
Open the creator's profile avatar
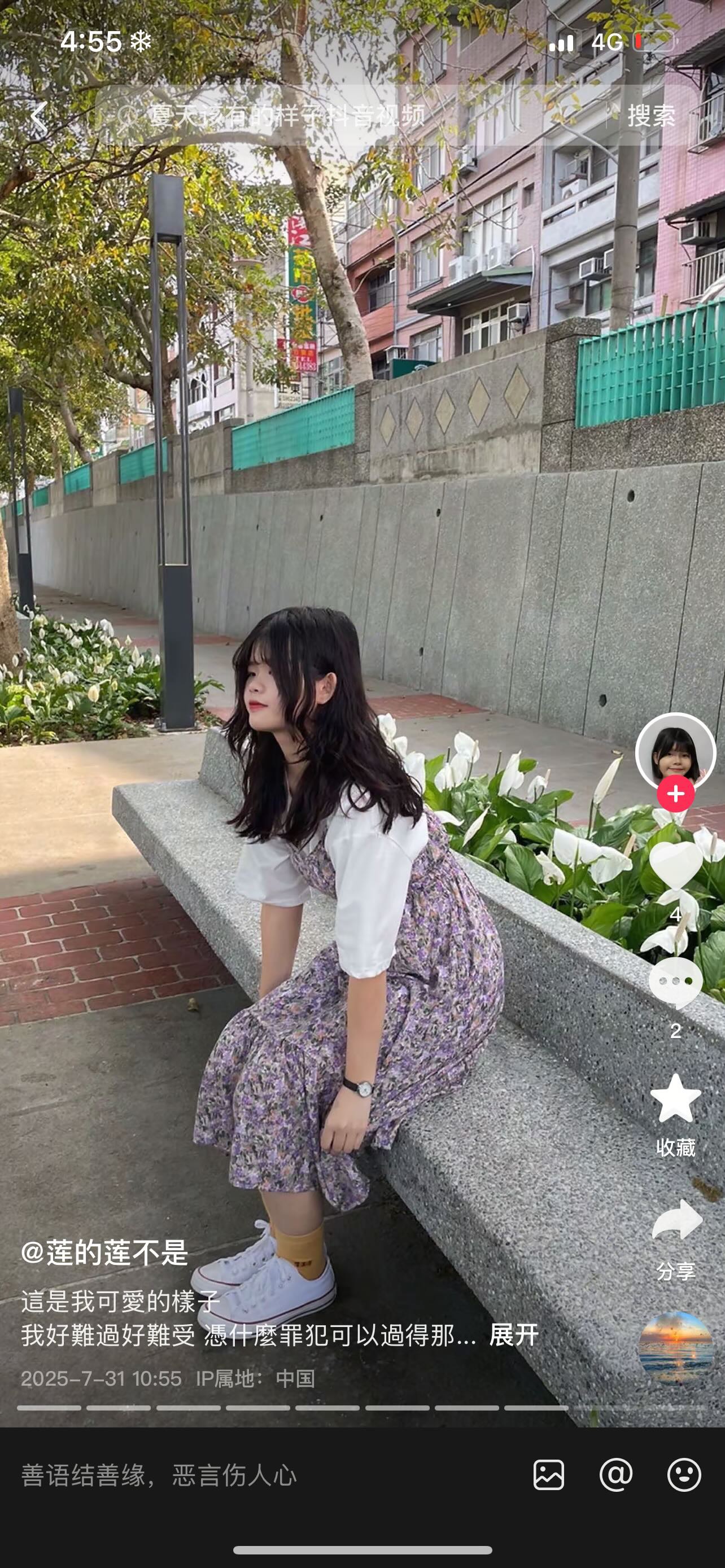675,753
